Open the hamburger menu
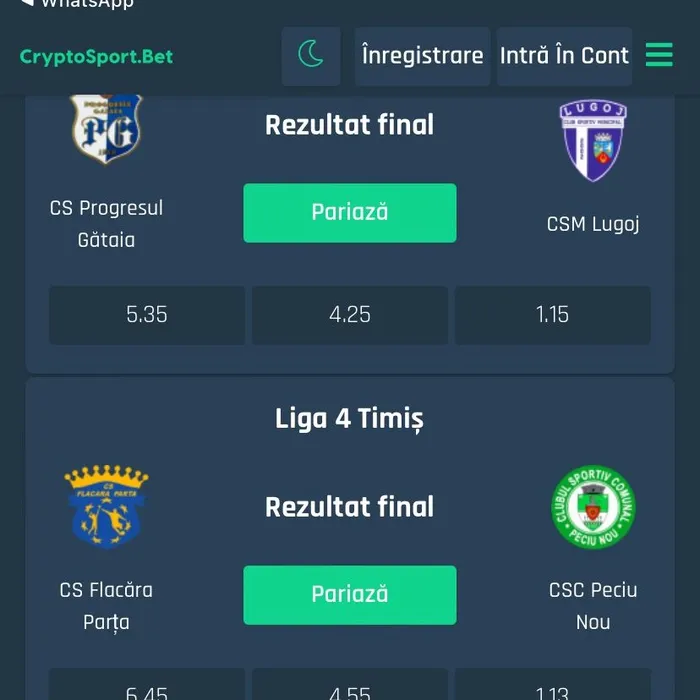700x700 pixels. coord(659,56)
